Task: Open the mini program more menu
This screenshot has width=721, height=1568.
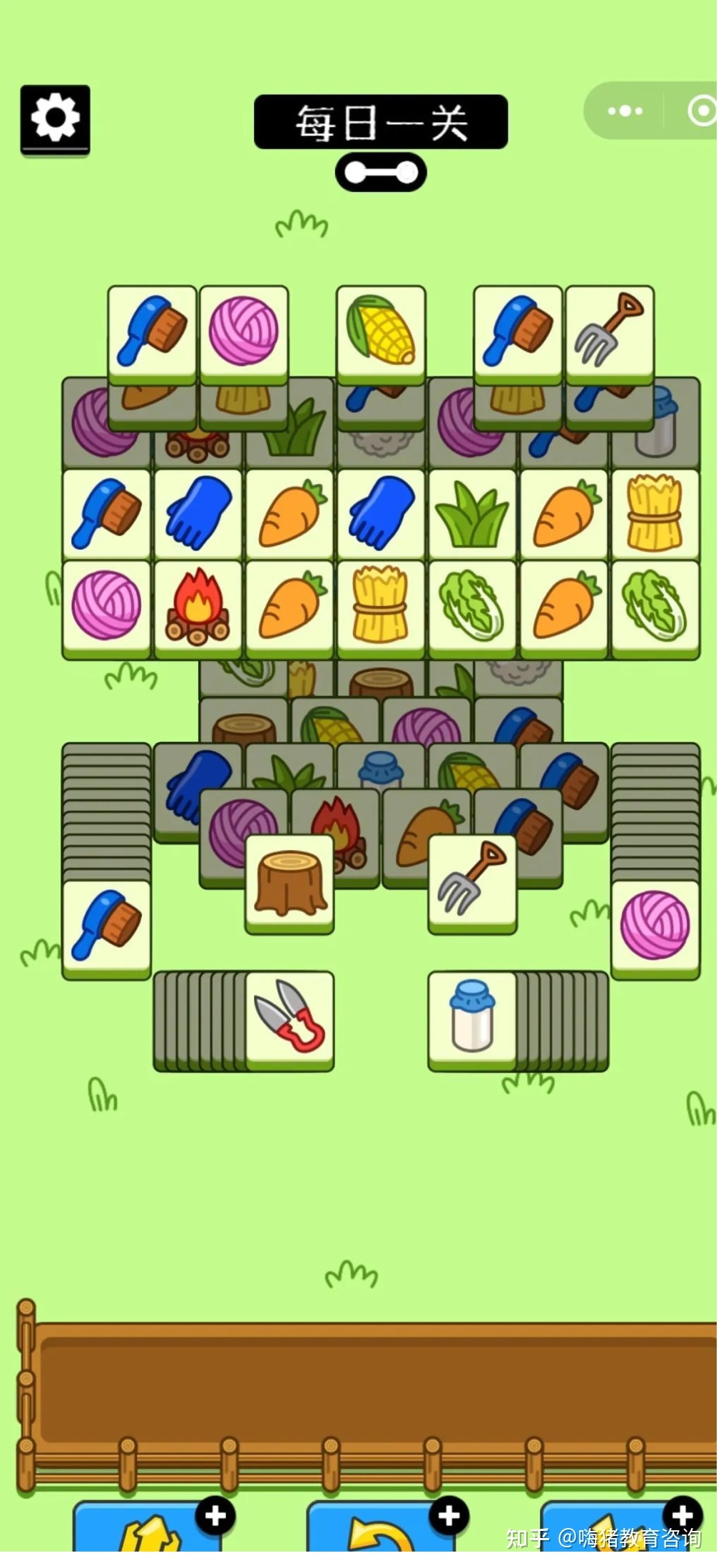Action: coord(624,111)
